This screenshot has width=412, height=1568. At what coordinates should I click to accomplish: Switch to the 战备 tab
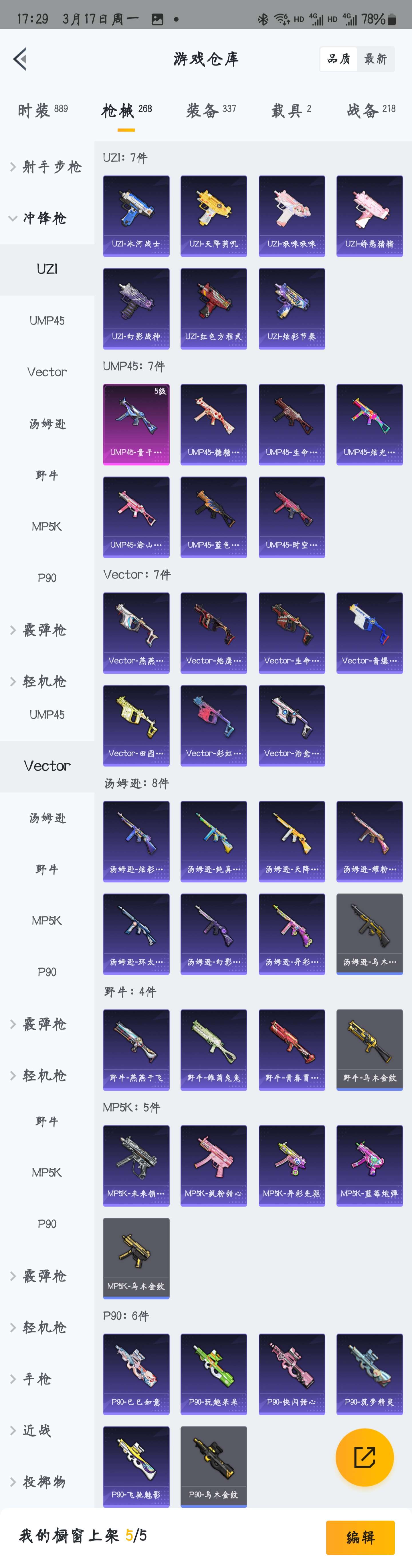click(371, 110)
